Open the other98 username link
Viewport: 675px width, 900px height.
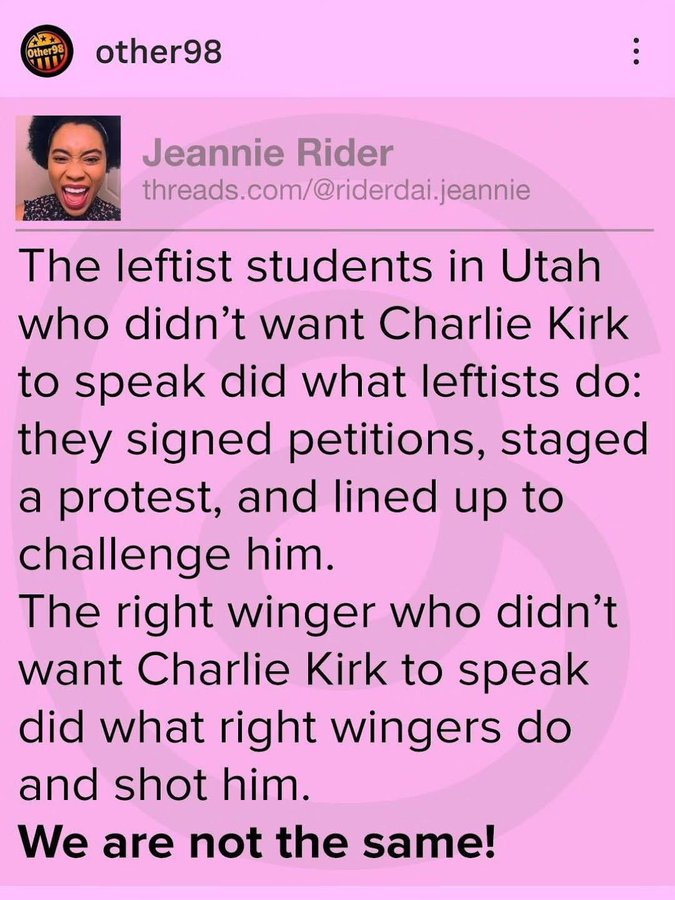(157, 52)
